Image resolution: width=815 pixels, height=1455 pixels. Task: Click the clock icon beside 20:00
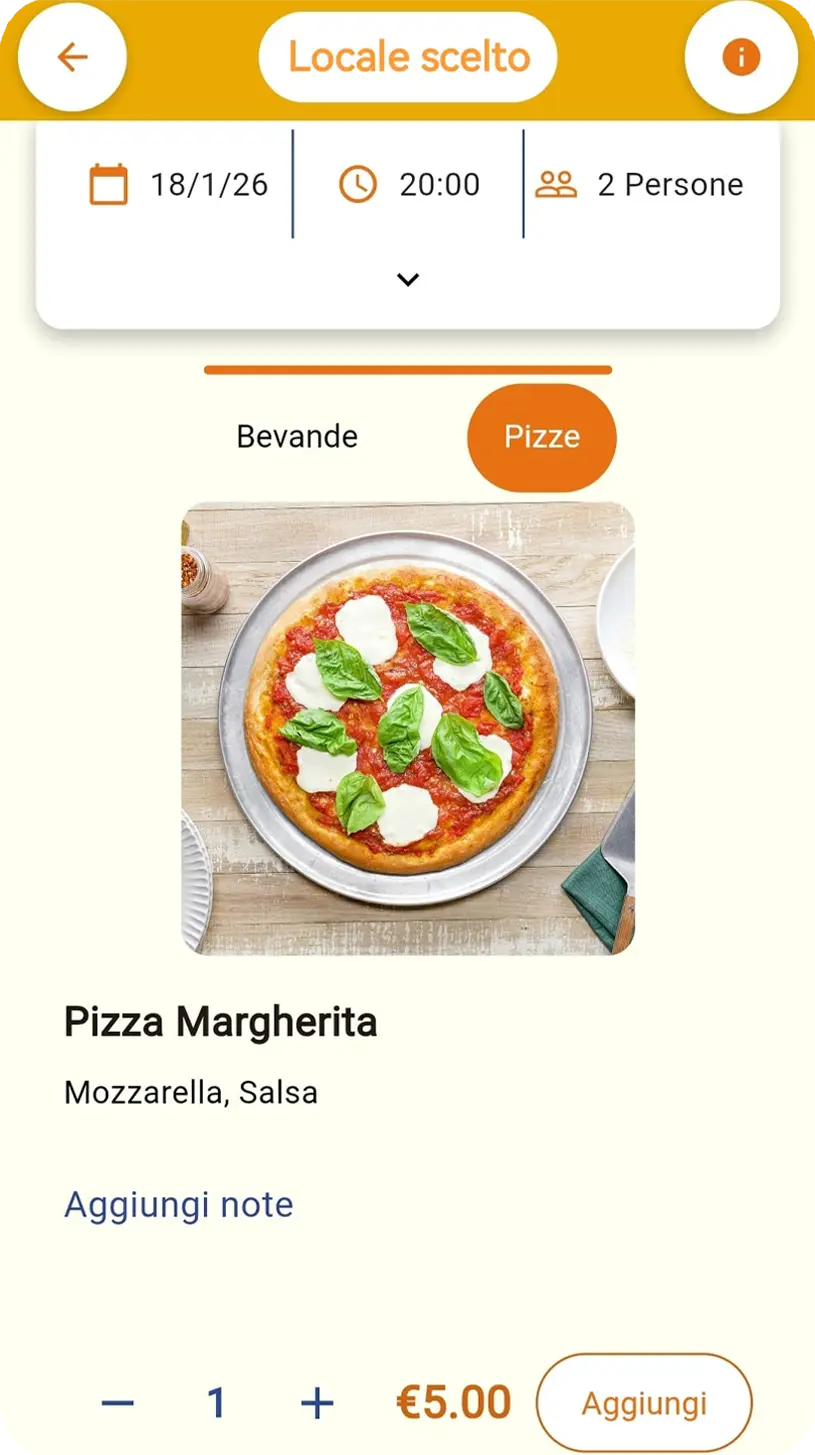[x=357, y=184]
